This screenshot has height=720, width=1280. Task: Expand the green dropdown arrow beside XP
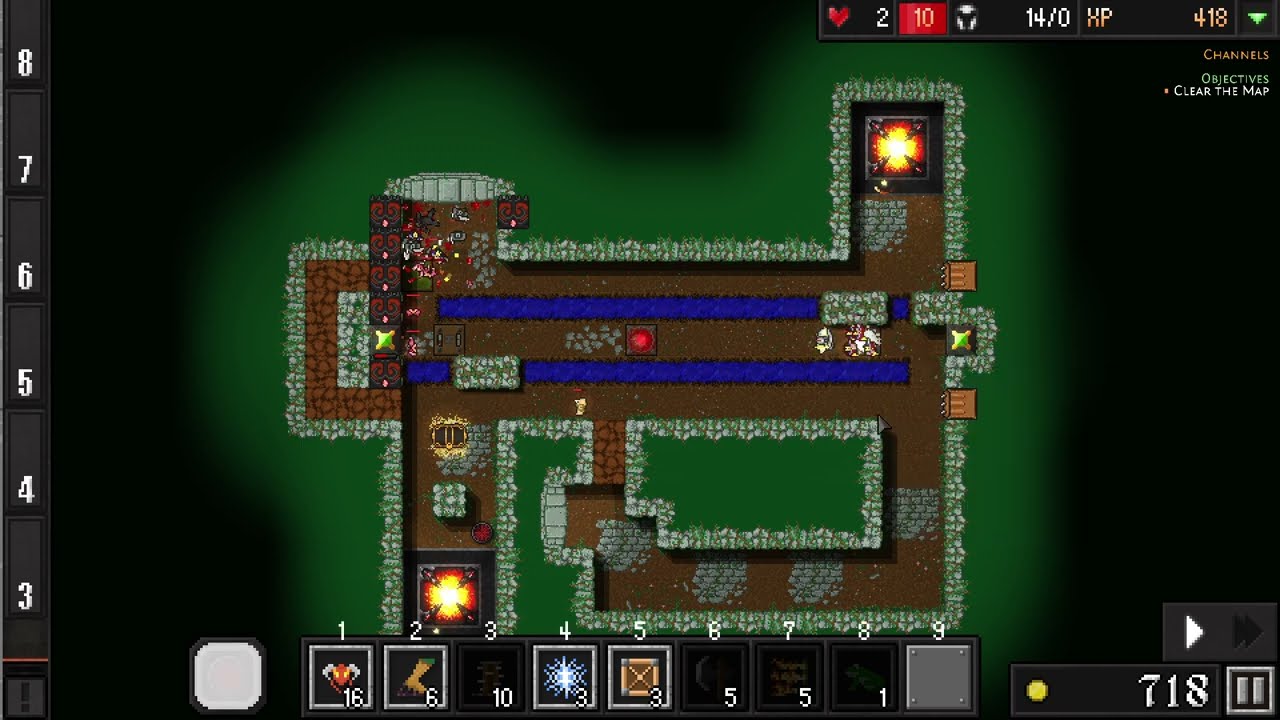point(1257,18)
